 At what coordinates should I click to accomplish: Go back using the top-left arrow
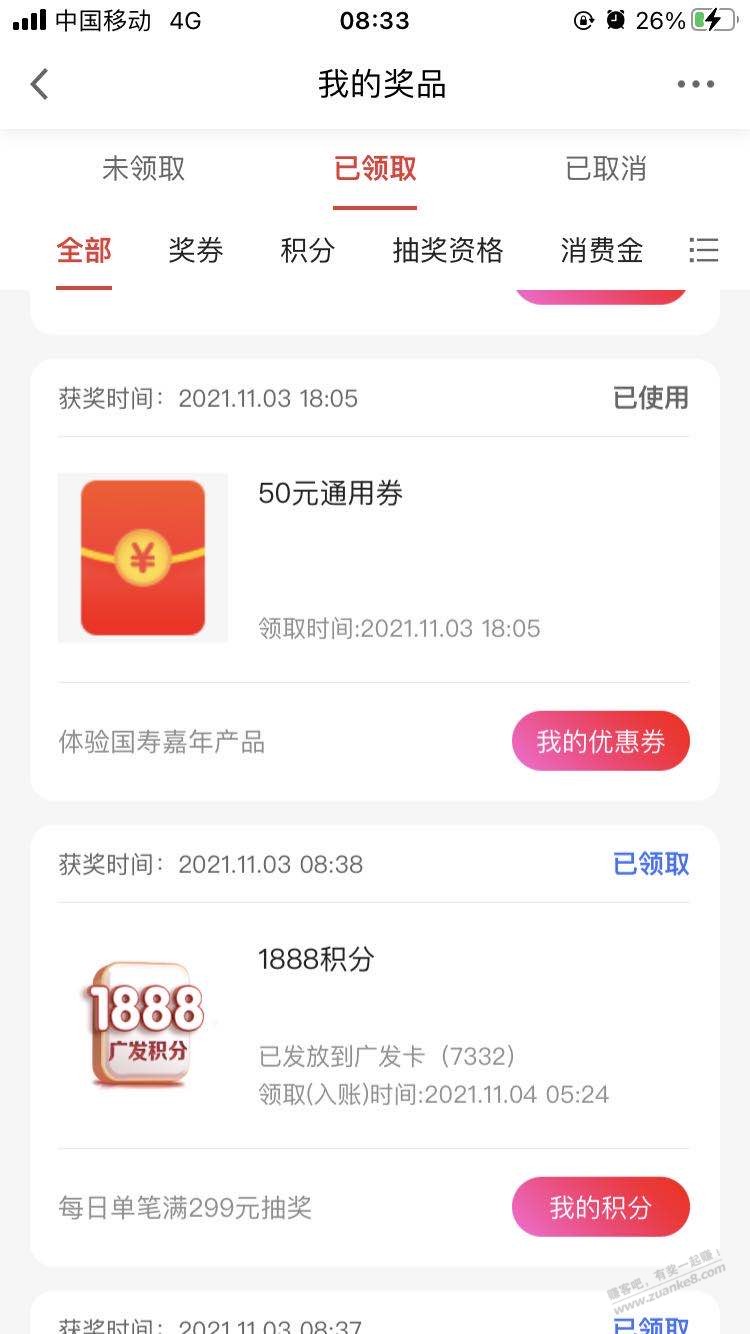tap(40, 84)
